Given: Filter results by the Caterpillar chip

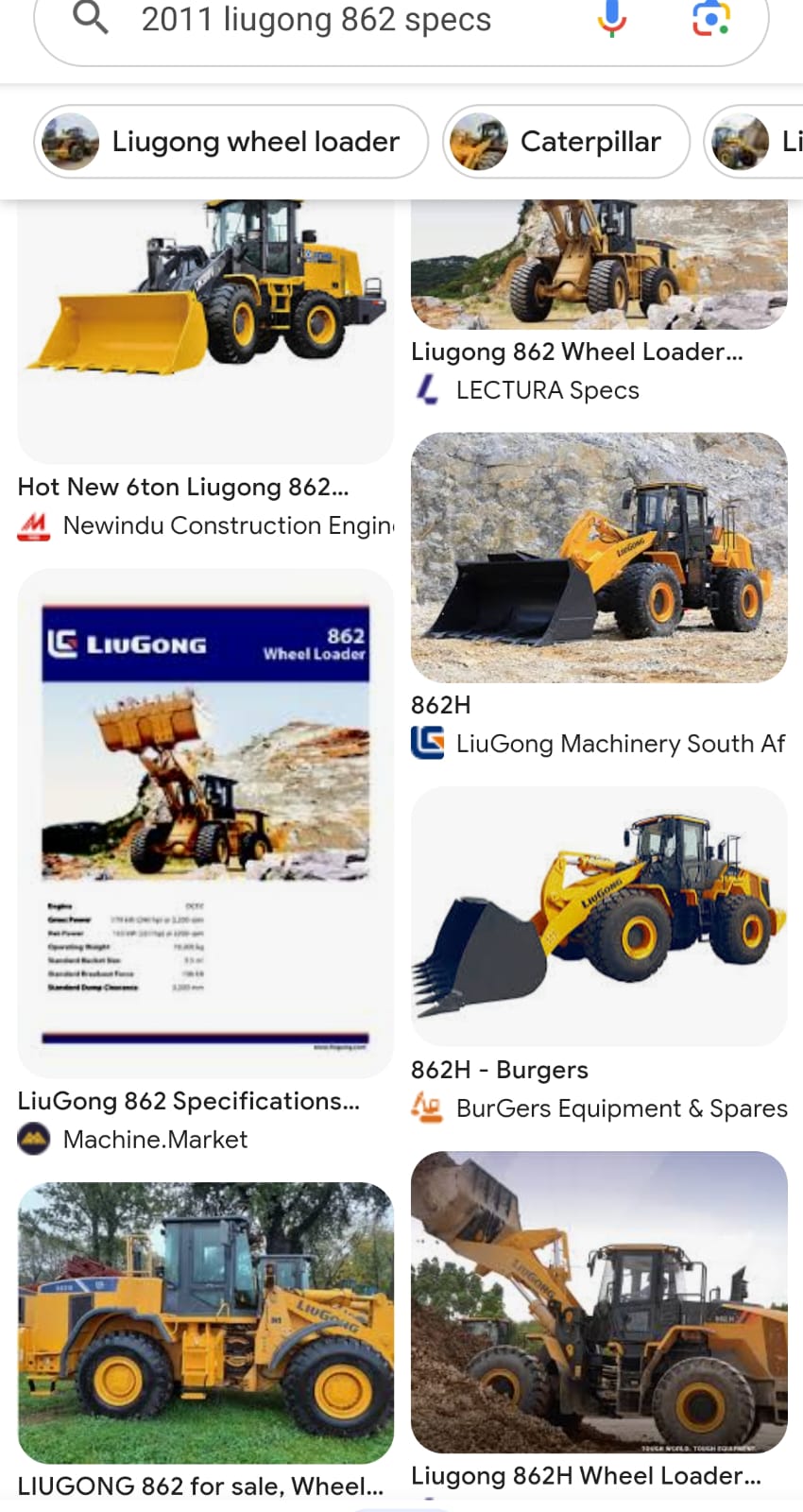Looking at the screenshot, I should [x=566, y=142].
